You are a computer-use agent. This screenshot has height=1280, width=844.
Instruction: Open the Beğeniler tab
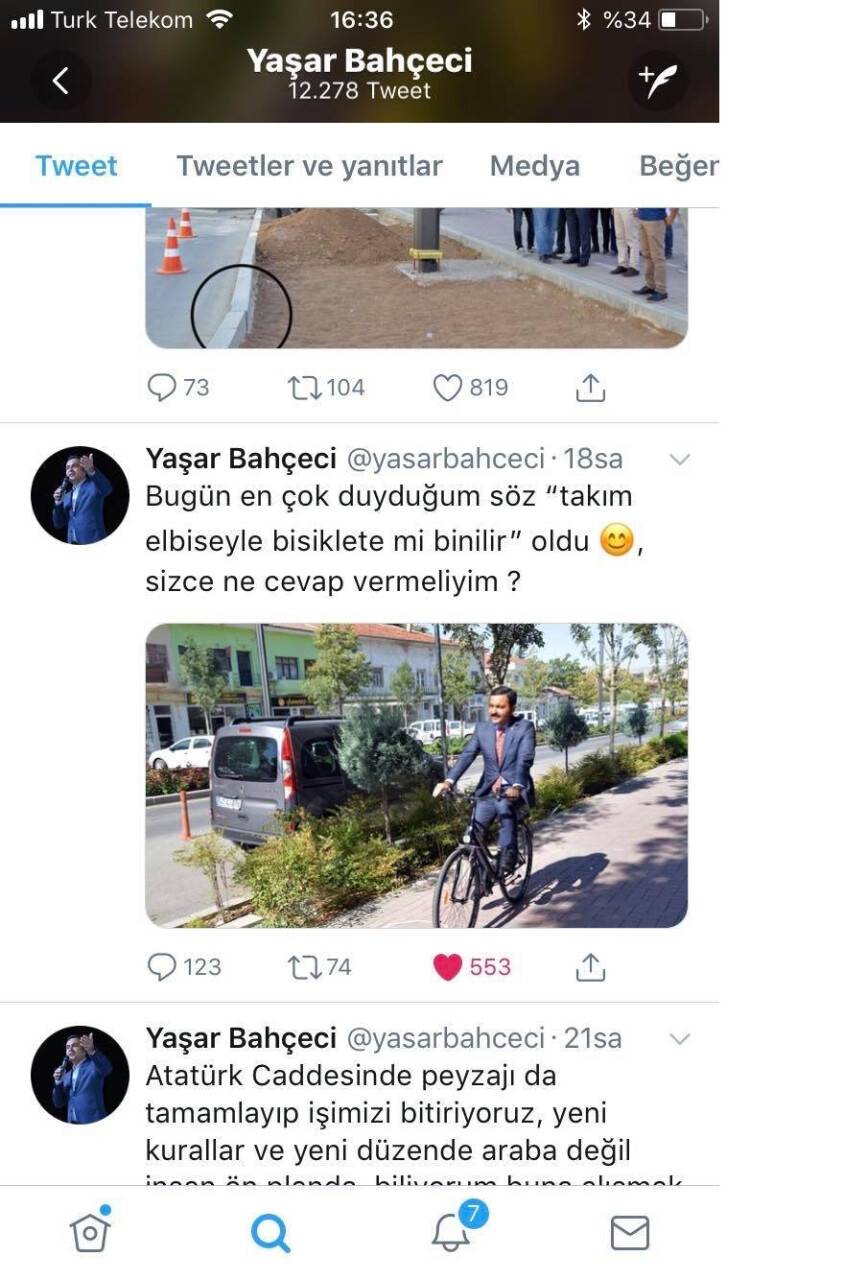(x=678, y=166)
